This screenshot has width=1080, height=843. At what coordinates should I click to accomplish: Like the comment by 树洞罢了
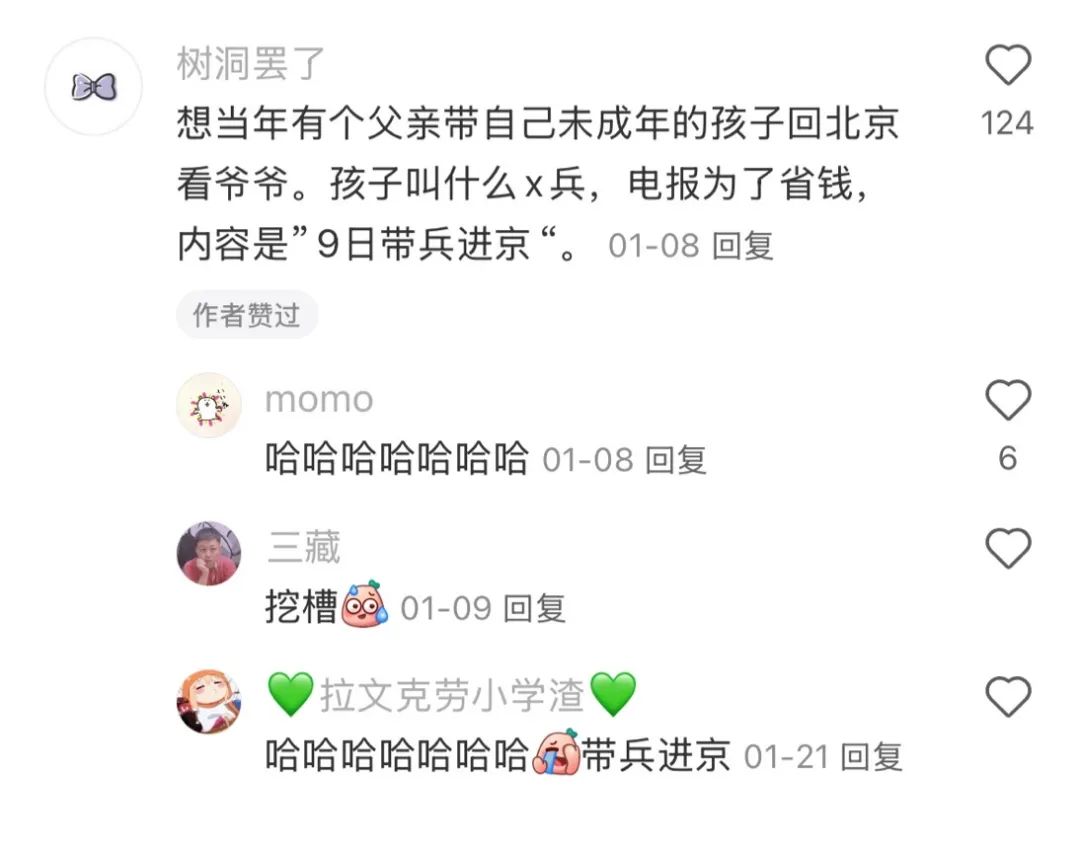(x=1007, y=66)
